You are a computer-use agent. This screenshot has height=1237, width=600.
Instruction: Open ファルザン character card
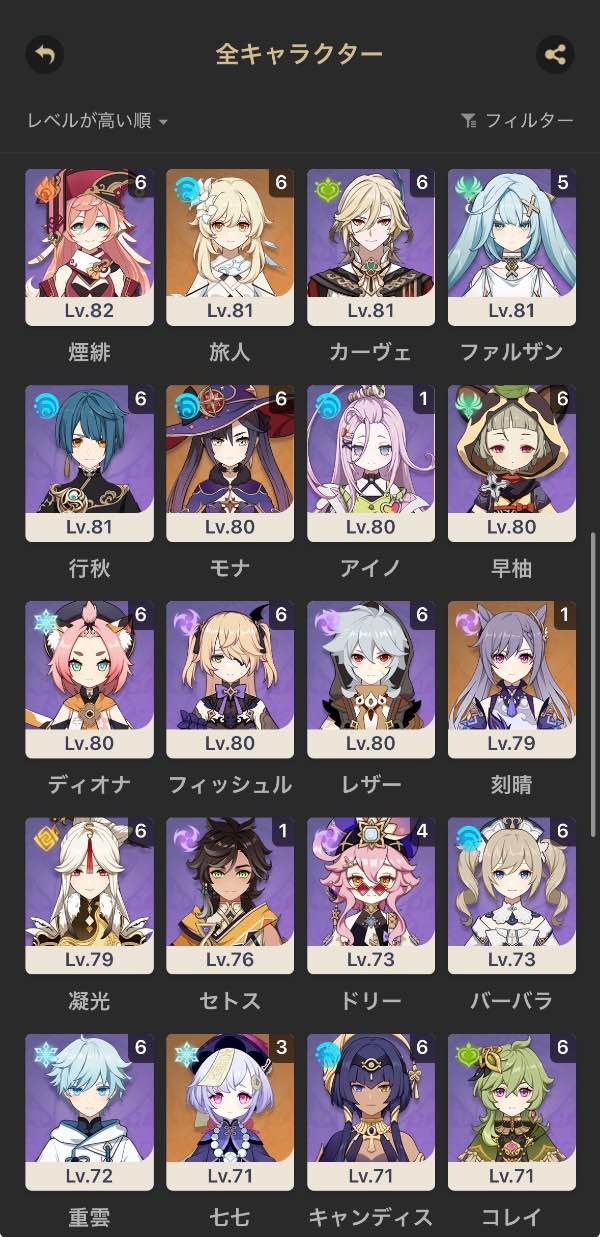click(512, 247)
